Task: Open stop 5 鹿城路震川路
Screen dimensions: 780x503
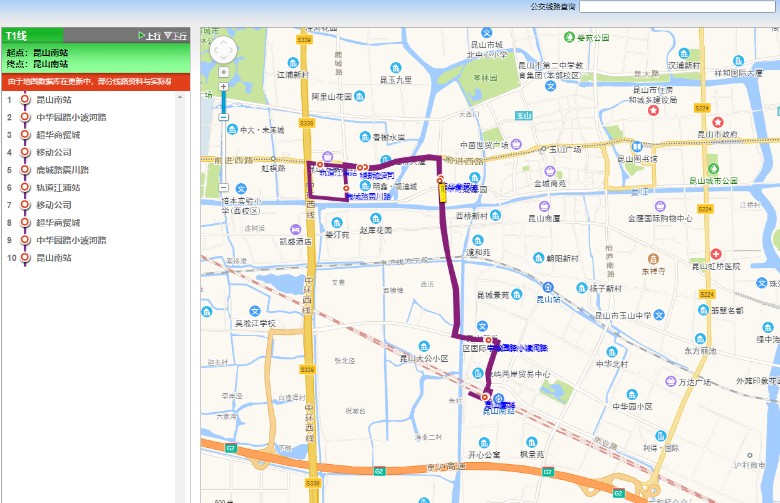Action: (62, 170)
